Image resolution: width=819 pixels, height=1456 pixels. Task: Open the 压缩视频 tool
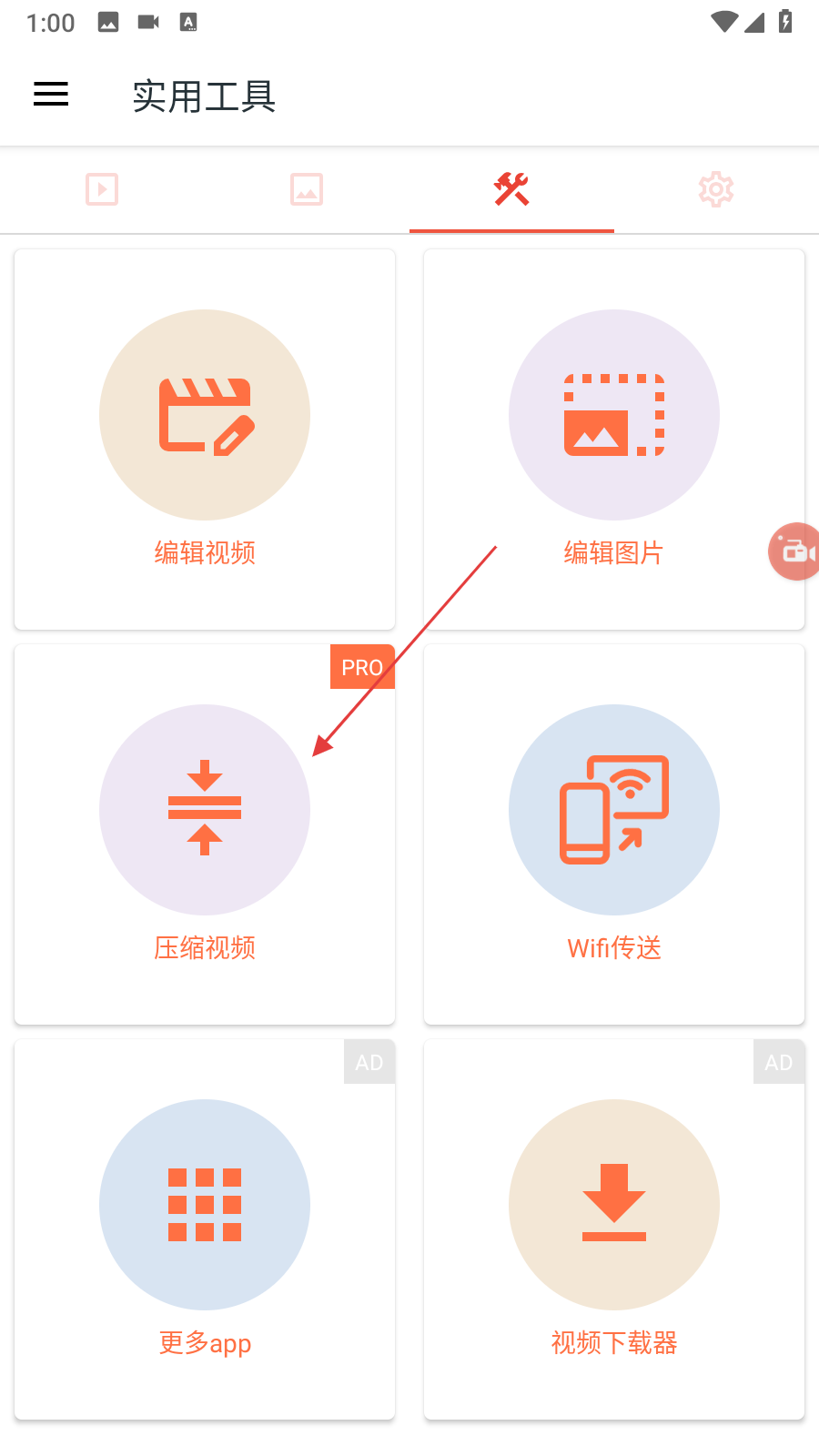pyautogui.click(x=205, y=834)
